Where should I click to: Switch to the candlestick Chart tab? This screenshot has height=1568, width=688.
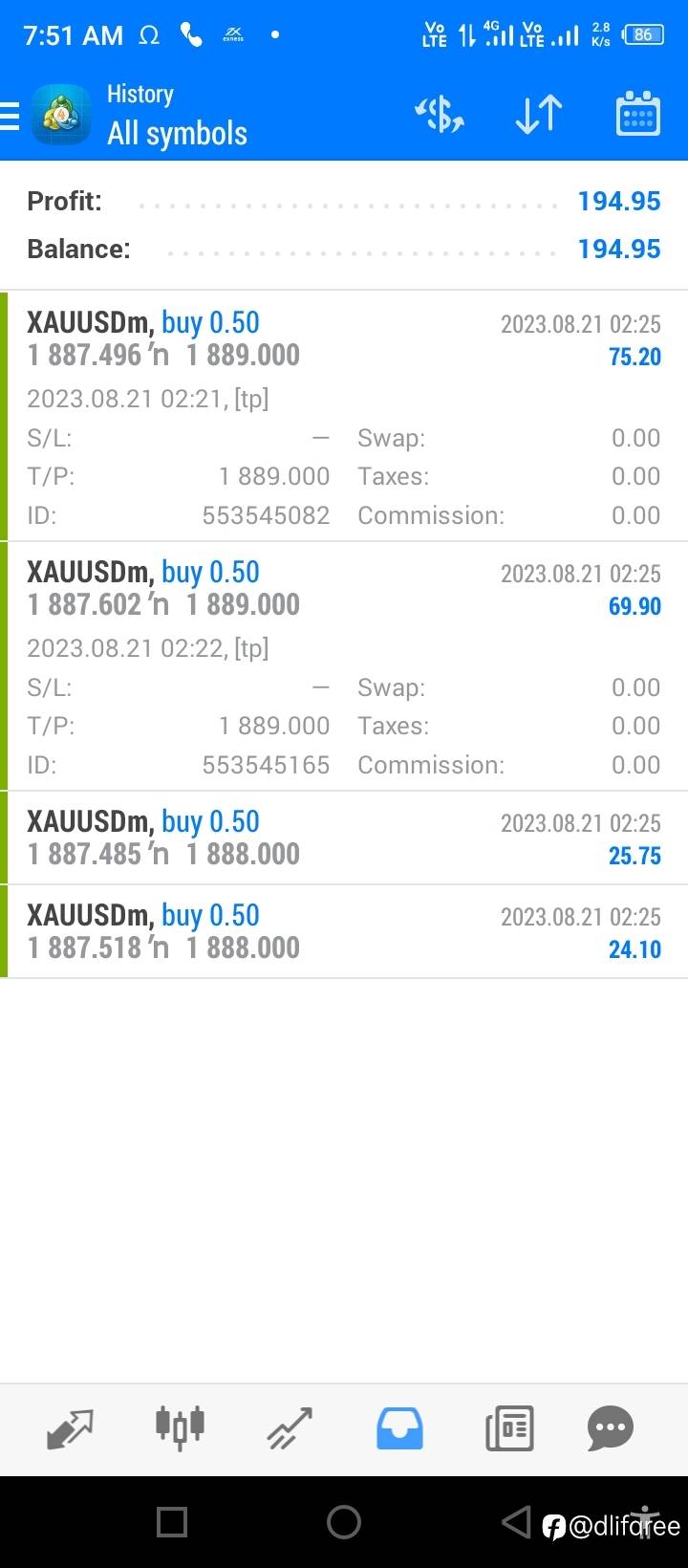click(x=180, y=1428)
